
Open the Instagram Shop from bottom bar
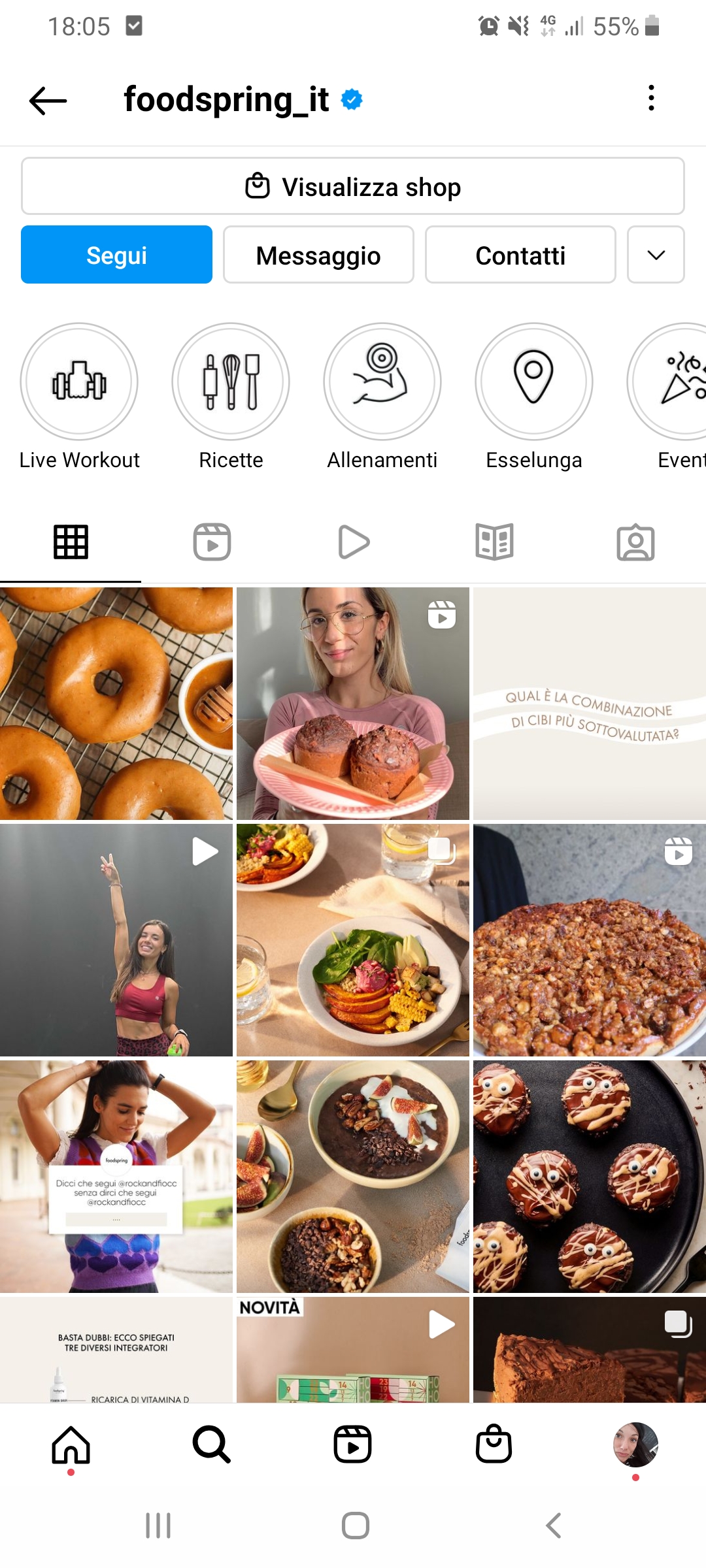[494, 1445]
